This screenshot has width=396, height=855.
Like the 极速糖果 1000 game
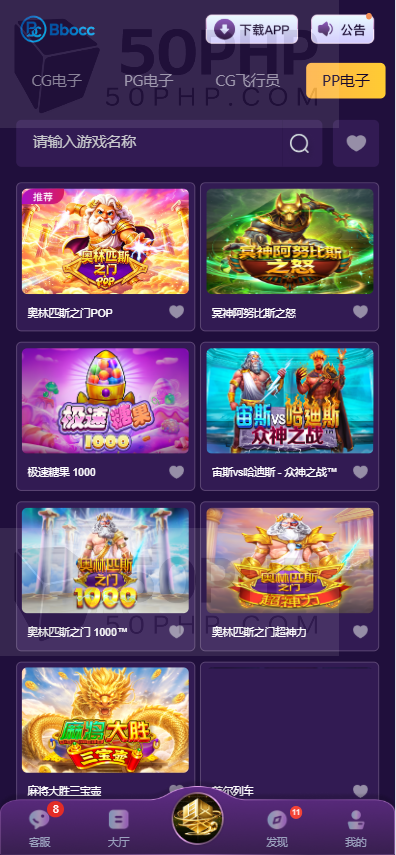click(176, 472)
